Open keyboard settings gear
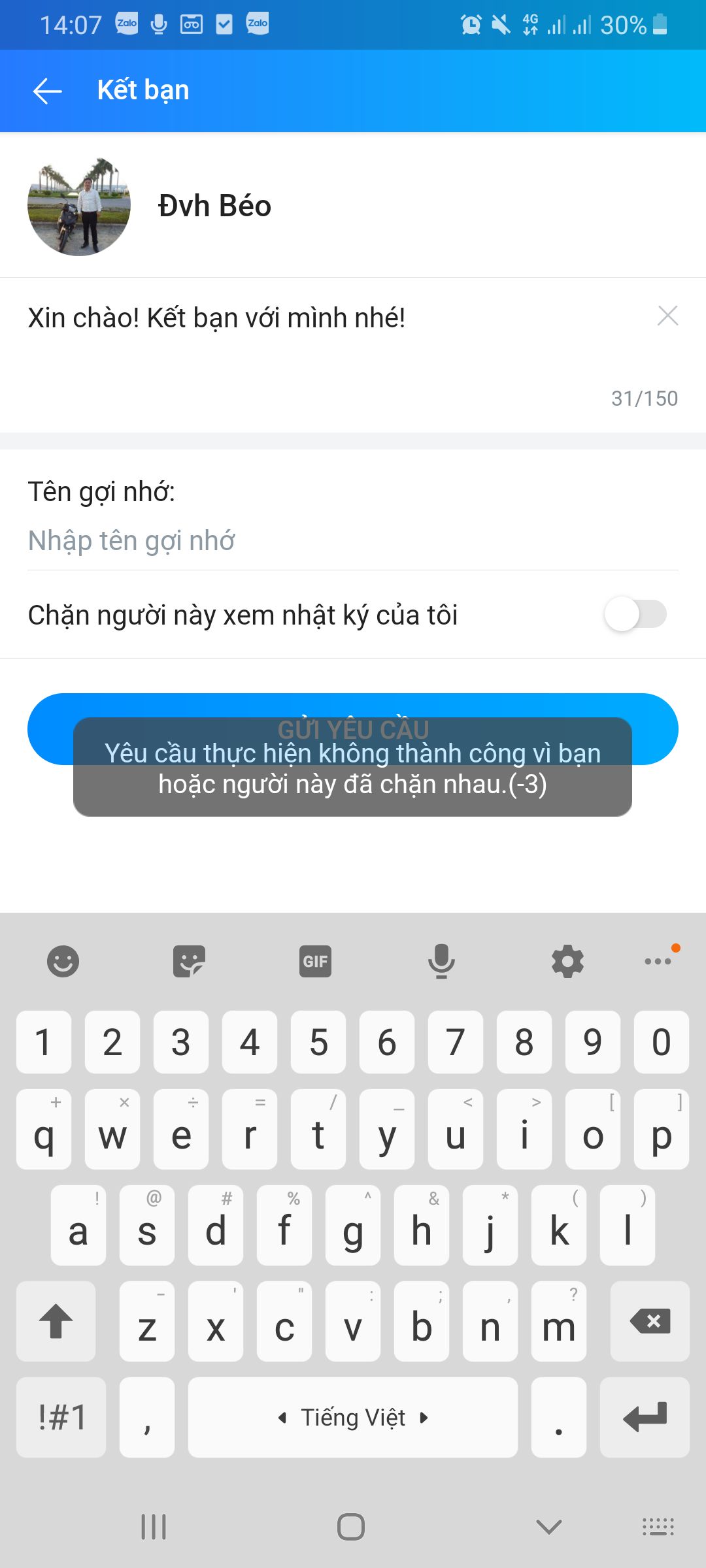706x1568 pixels. click(567, 962)
